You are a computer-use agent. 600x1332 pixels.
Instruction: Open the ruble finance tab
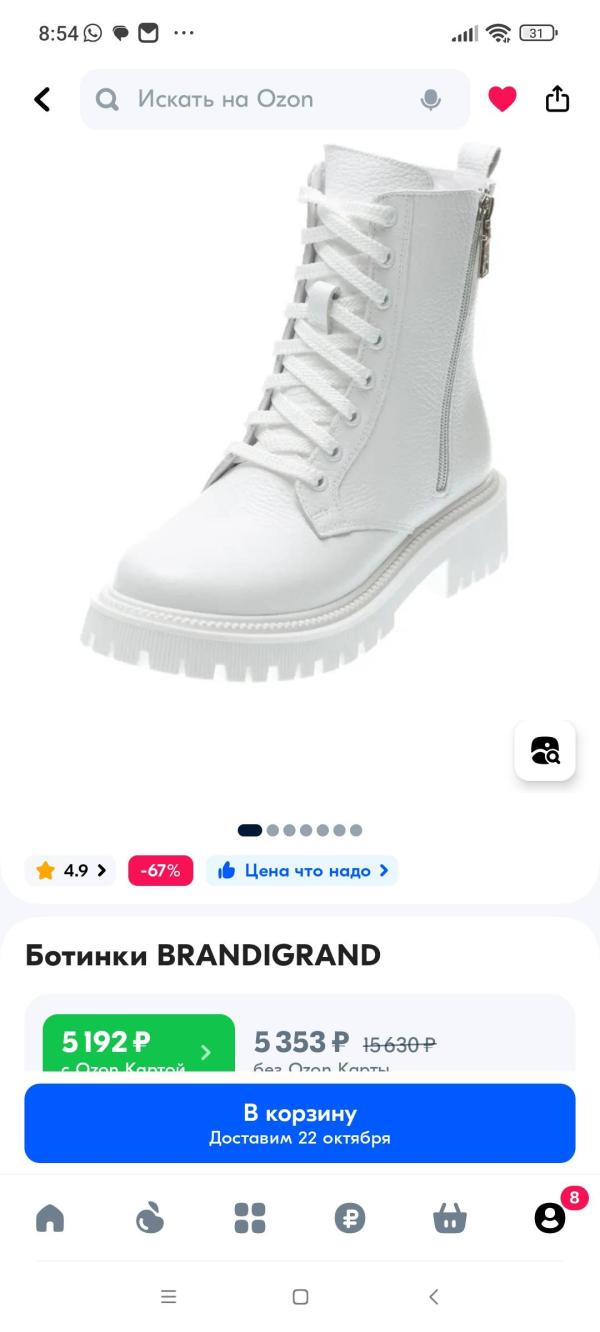[350, 1217]
